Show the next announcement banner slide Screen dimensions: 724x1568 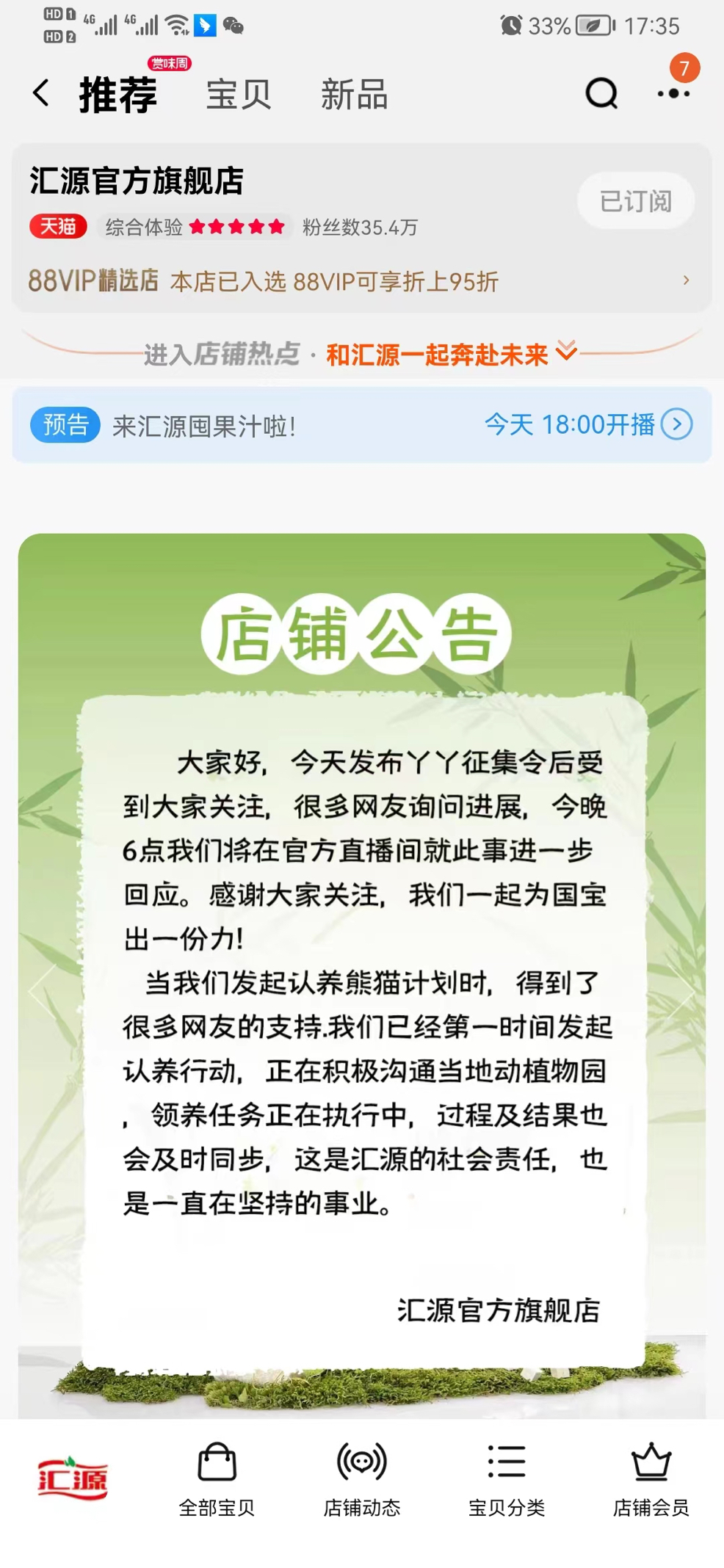[x=681, y=992]
